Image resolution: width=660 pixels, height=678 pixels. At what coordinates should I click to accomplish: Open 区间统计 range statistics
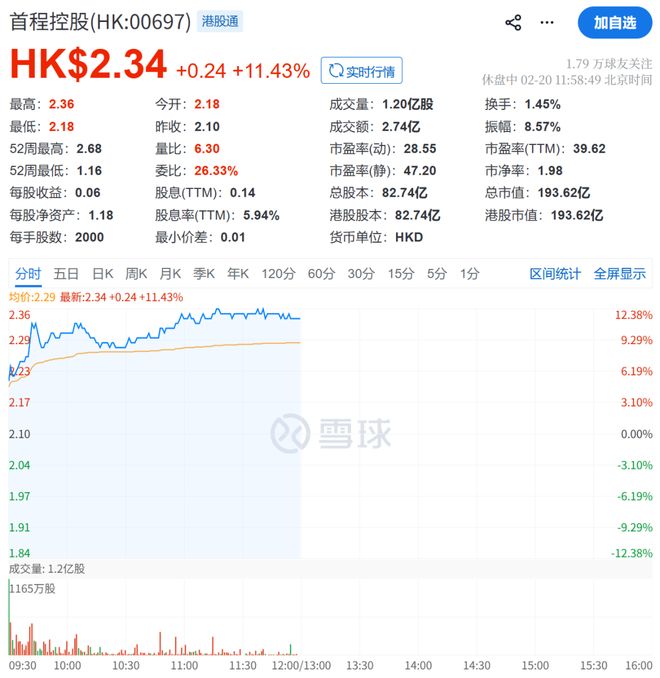555,273
